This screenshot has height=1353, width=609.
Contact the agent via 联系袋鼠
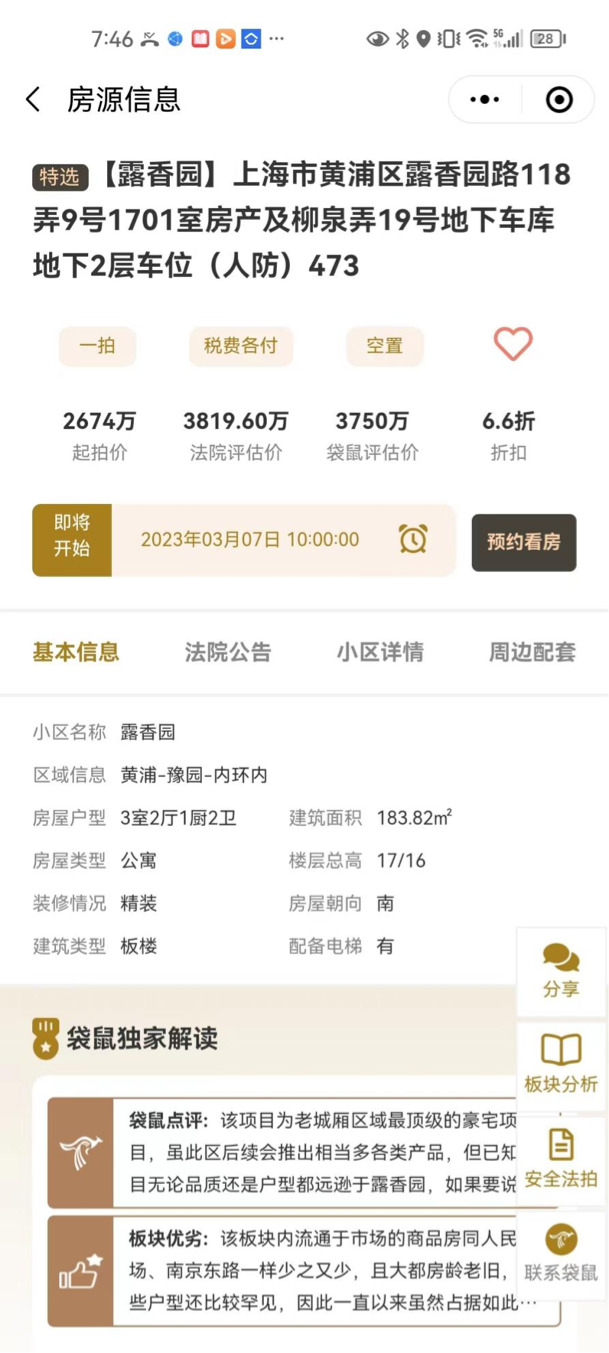(561, 1254)
